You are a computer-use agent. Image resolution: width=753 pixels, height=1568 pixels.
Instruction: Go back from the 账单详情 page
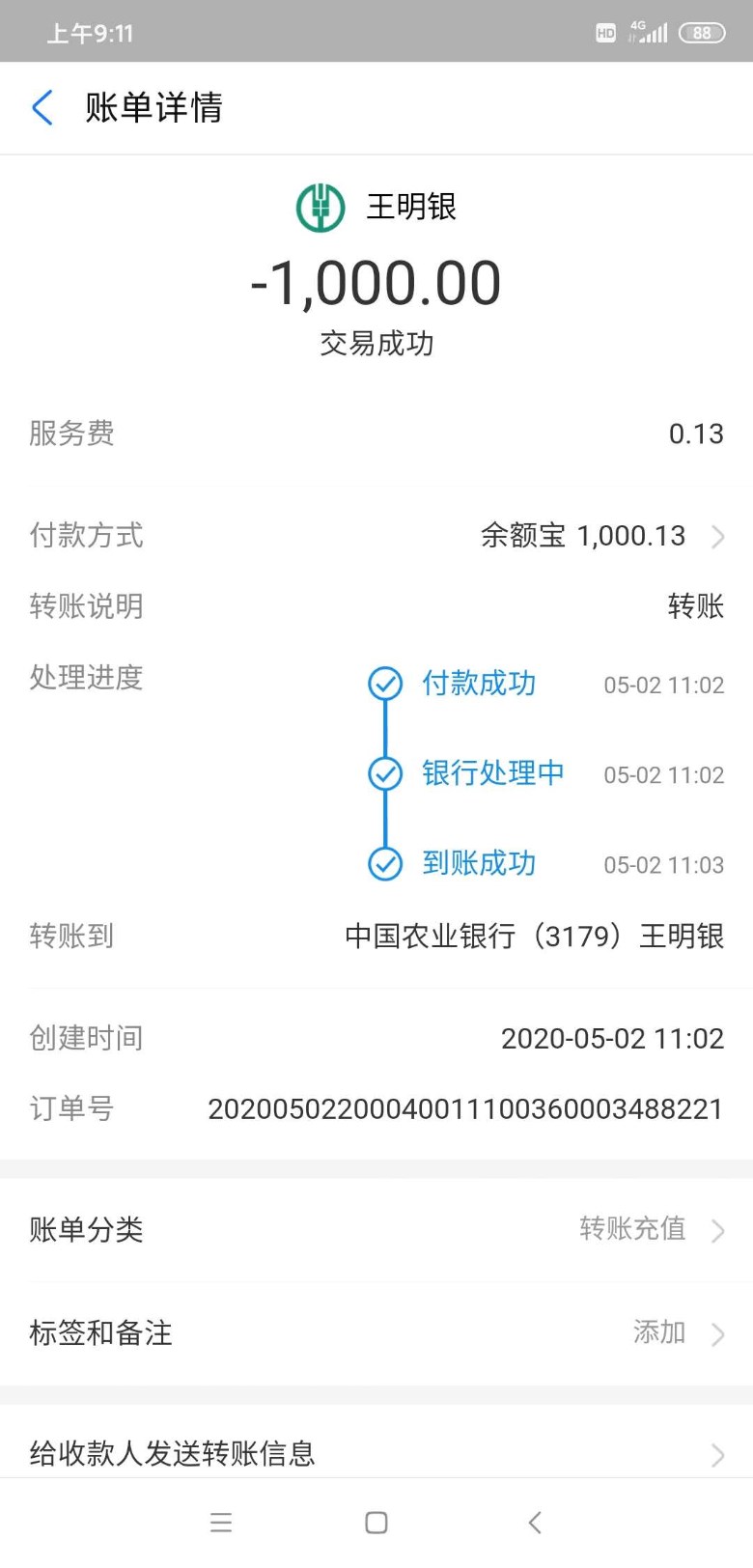tap(42, 107)
